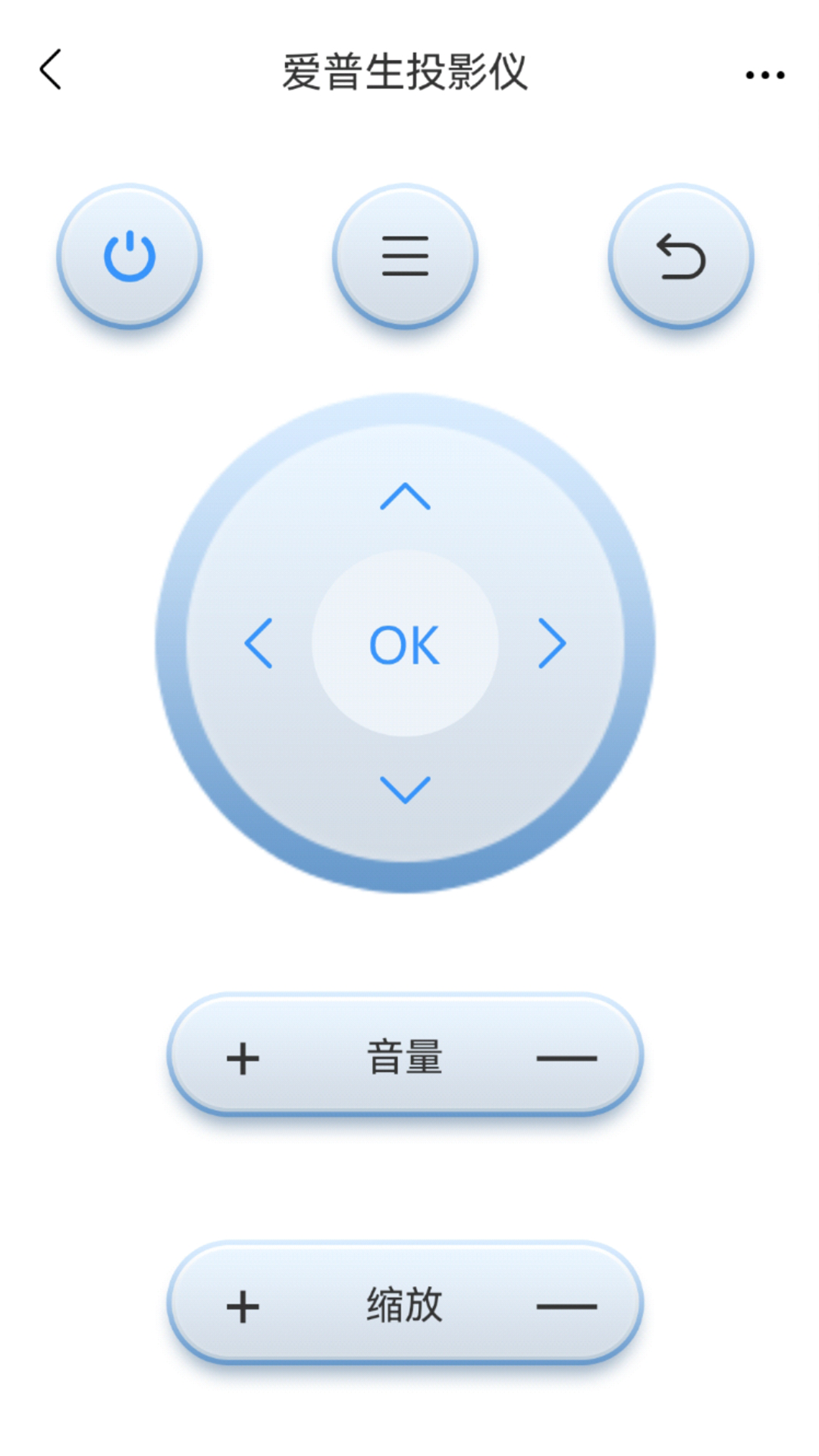
Task: Tap the 音量 label between volume controls
Action: [404, 1056]
